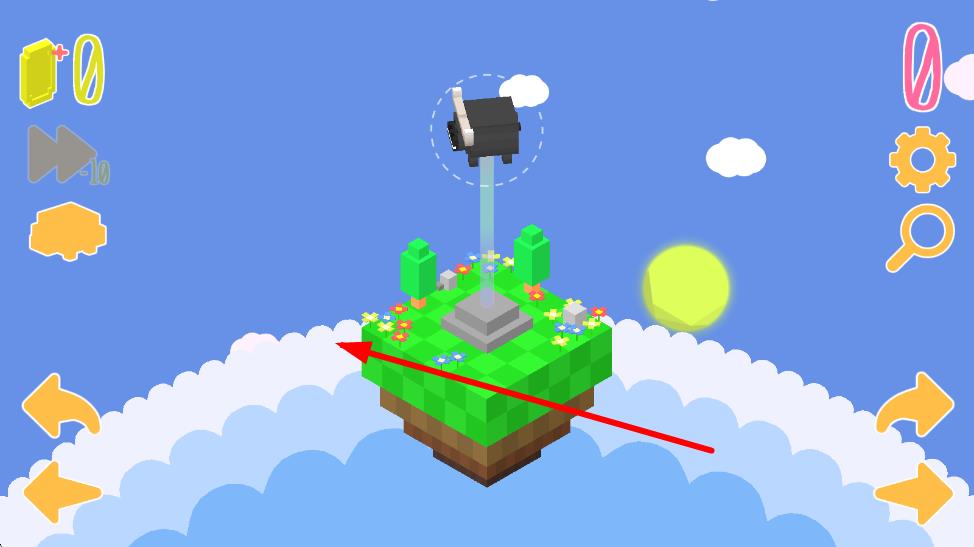The image size is (974, 547).
Task: Tap the magnifying glass zoom icon
Action: 919,237
